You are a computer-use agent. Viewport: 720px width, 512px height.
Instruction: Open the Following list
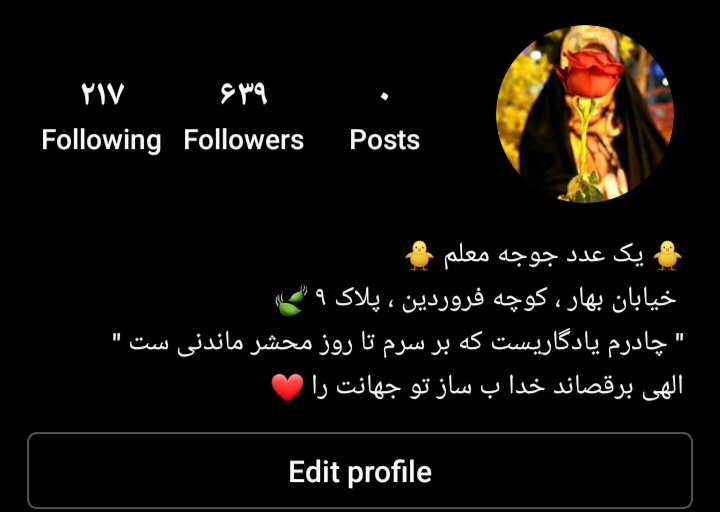(101, 118)
